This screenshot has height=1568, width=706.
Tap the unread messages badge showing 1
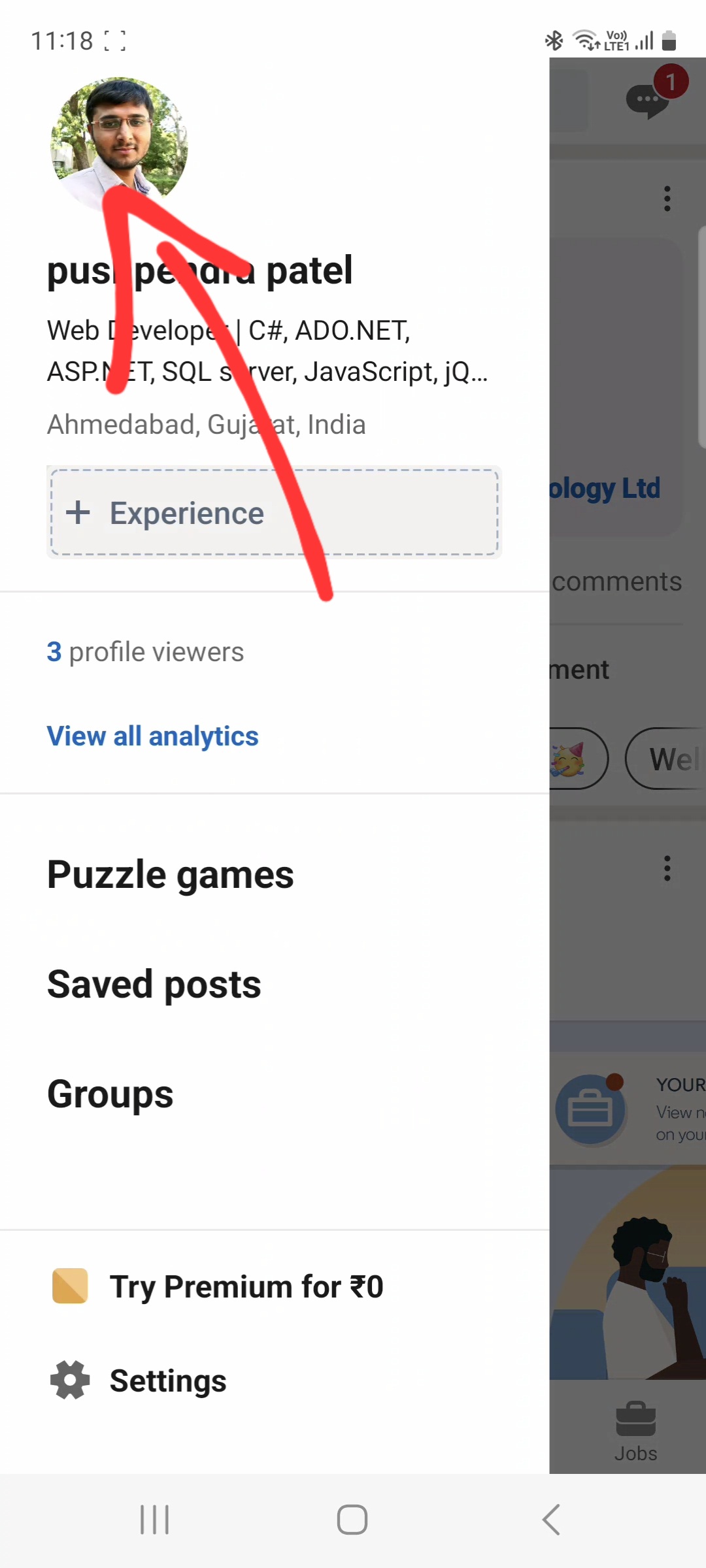[x=672, y=81]
